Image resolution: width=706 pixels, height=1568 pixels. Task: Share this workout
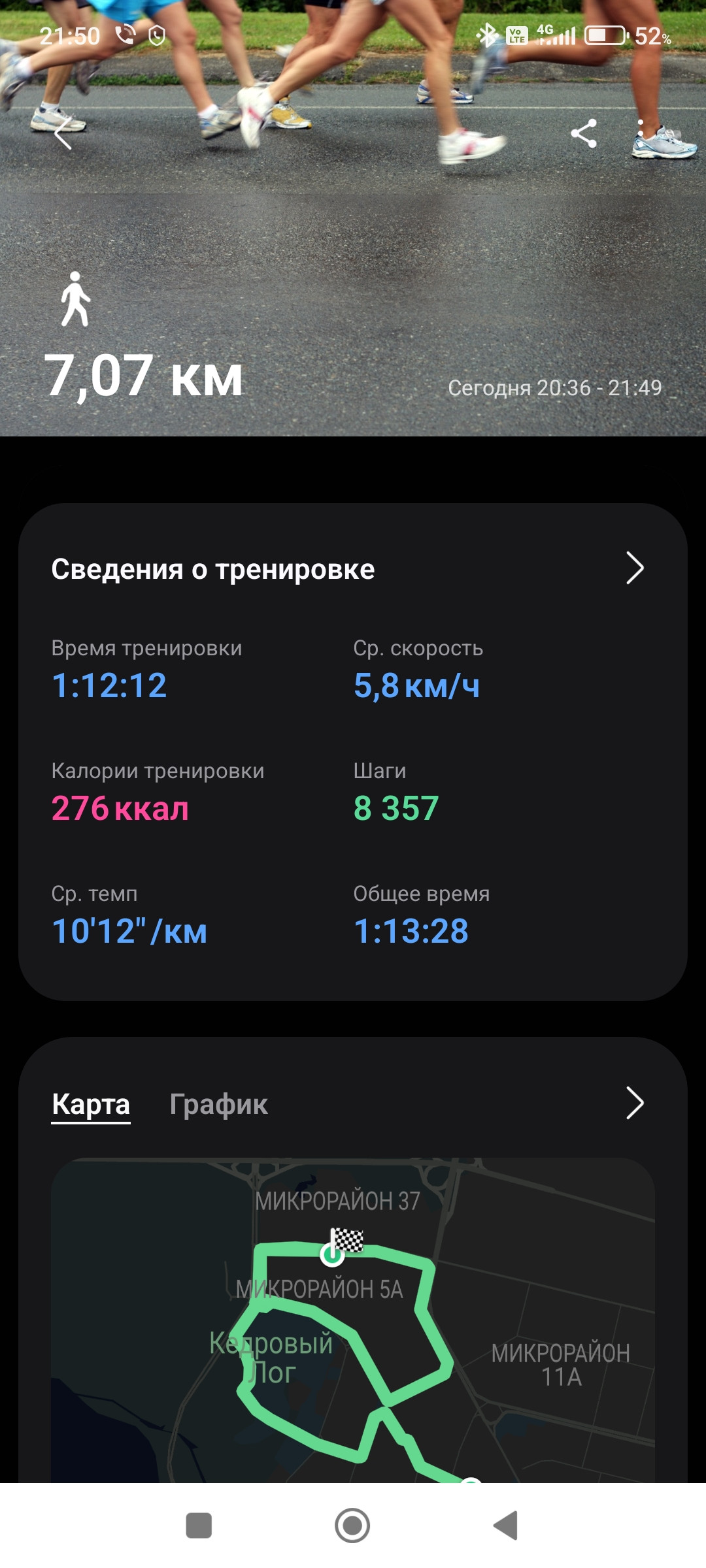584,134
